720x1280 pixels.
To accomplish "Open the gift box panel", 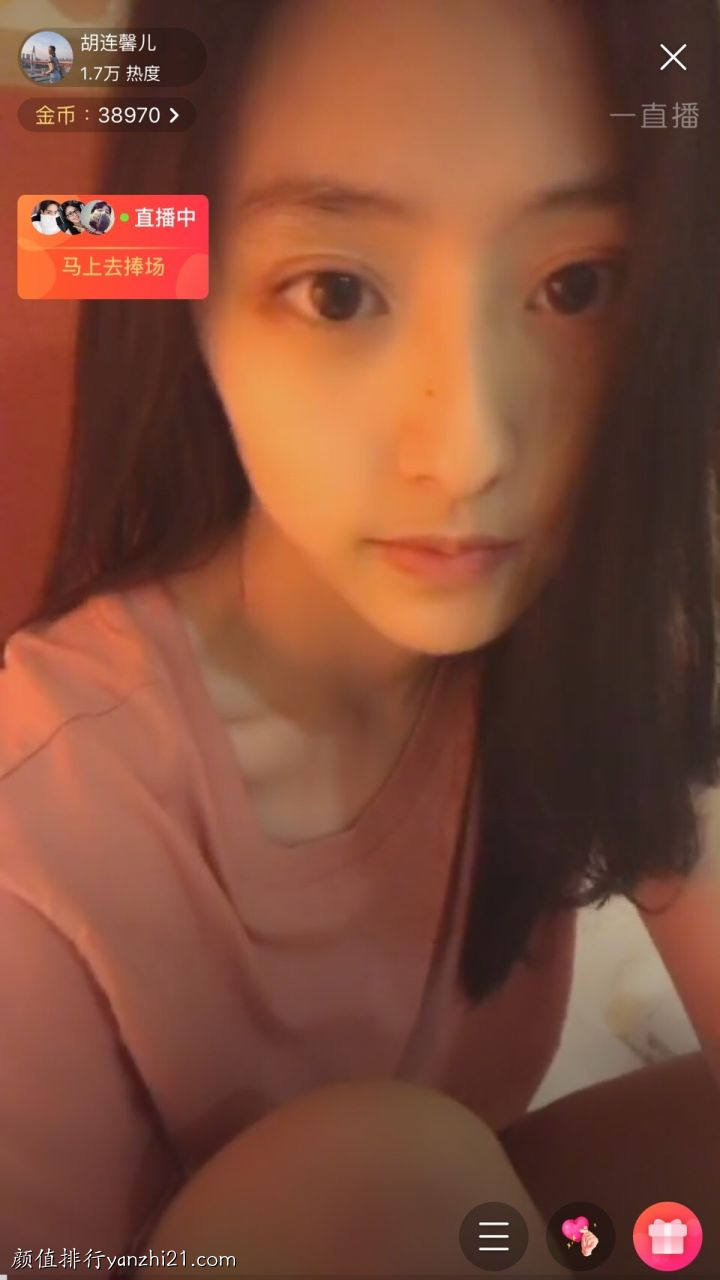I will (668, 1236).
